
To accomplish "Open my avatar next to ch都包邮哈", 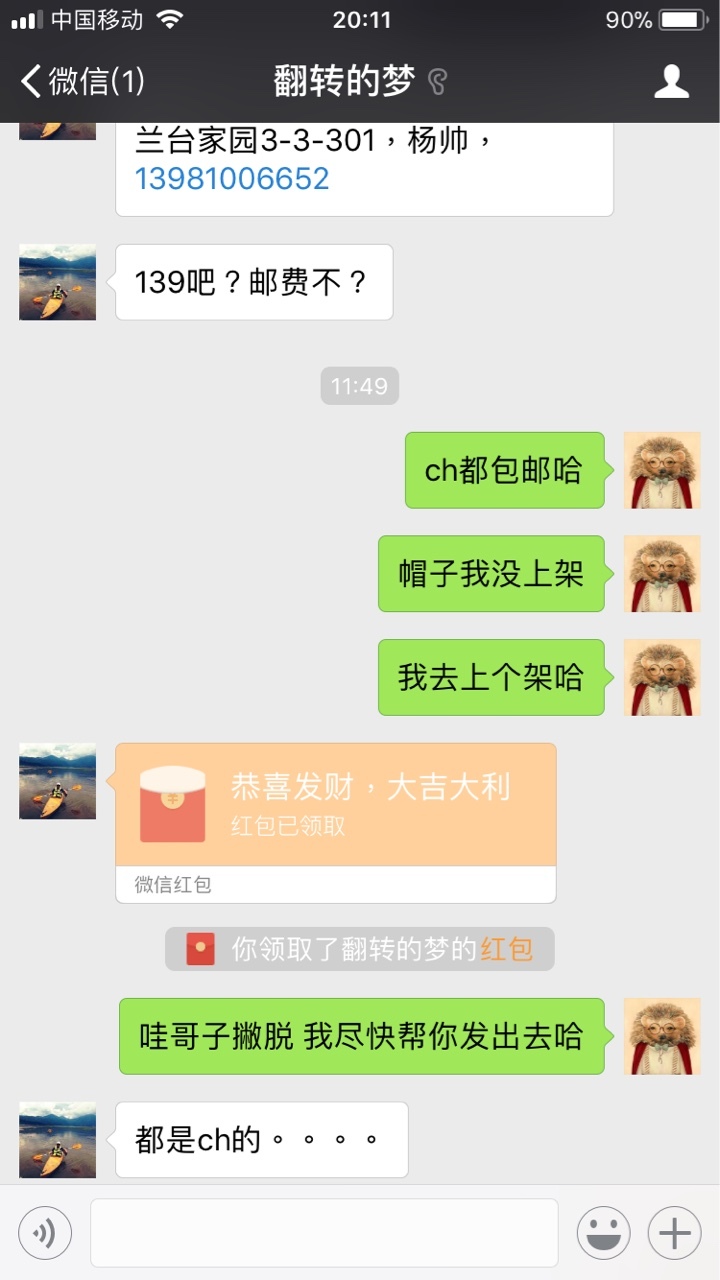I will 662,470.
